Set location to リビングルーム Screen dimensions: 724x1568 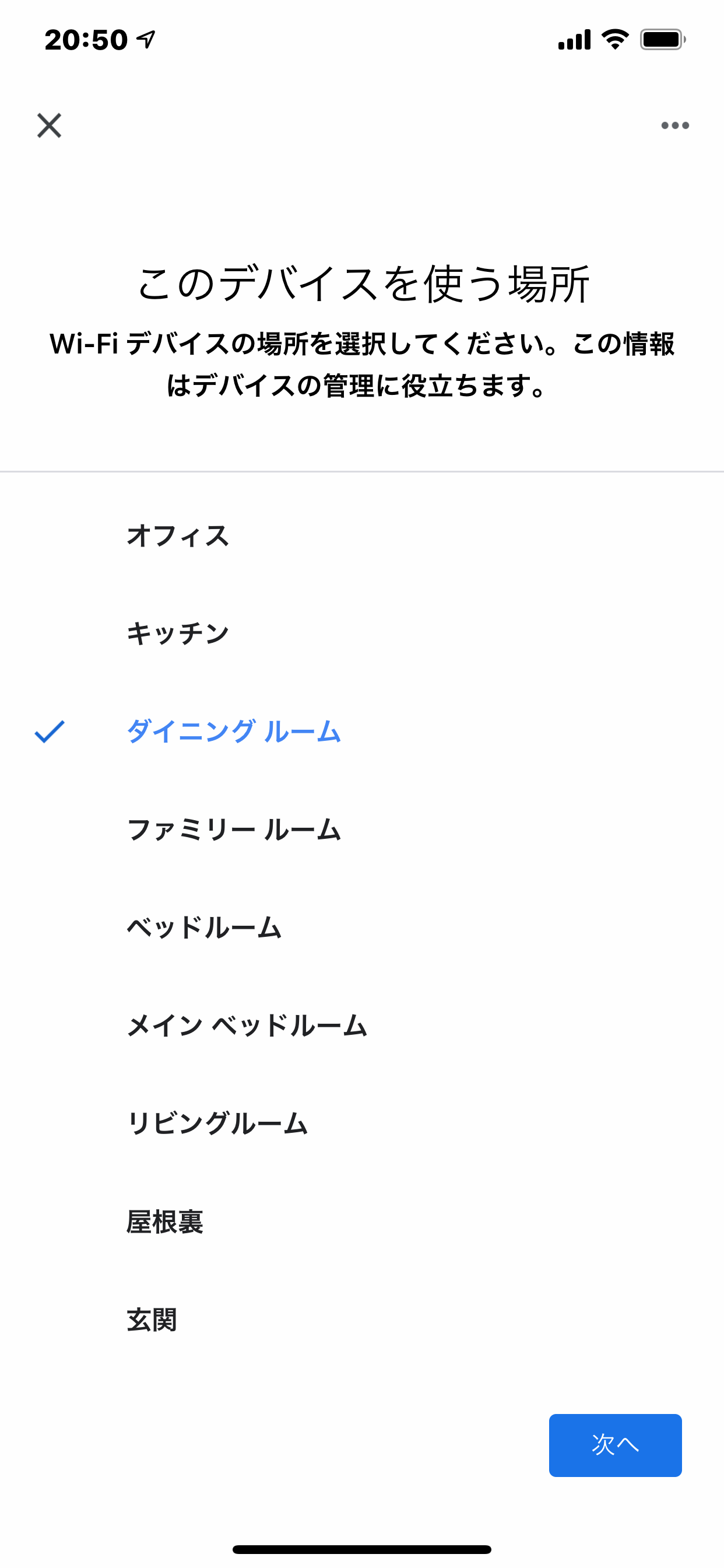click(x=362, y=1123)
